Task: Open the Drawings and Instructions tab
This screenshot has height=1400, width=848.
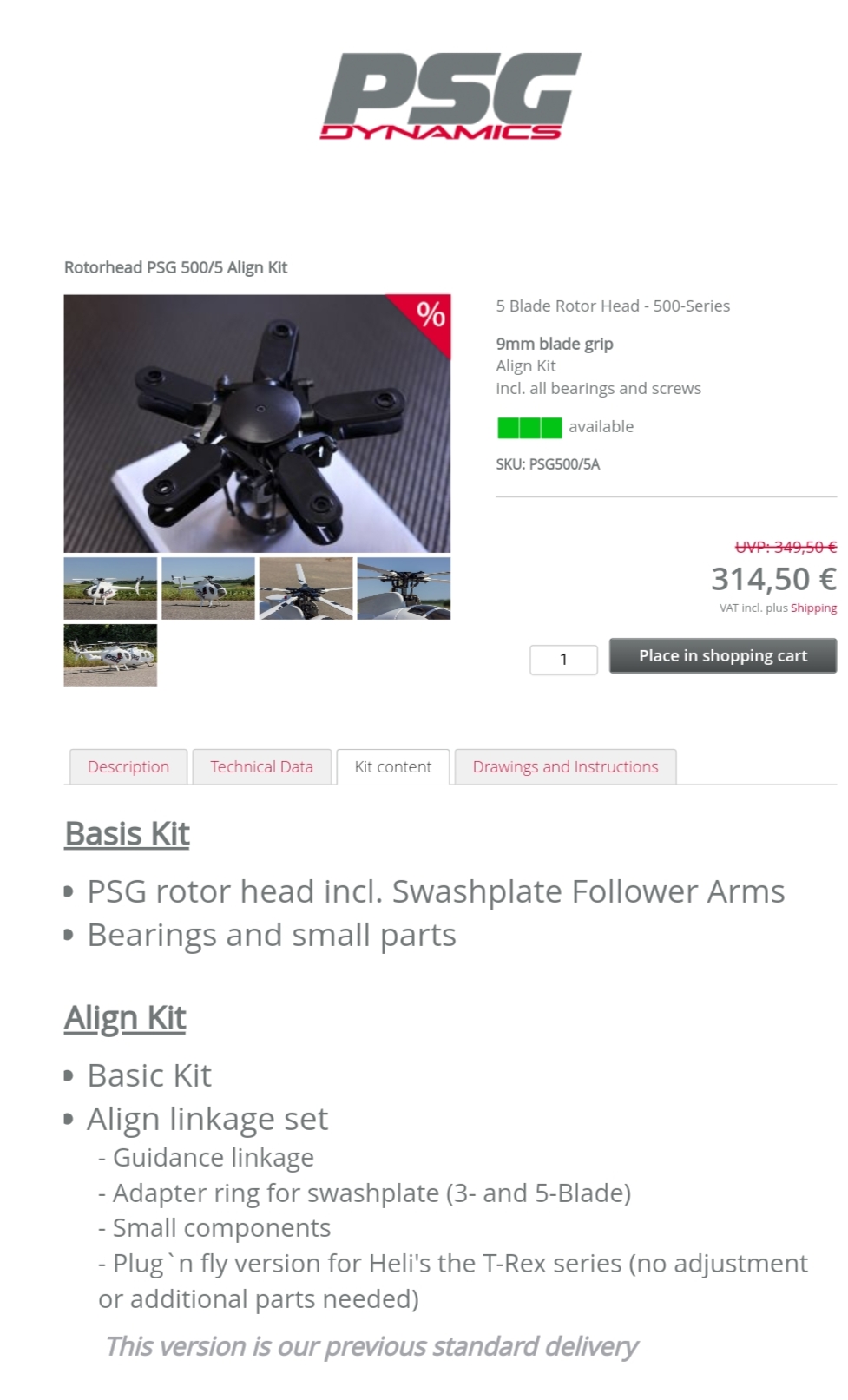Action: click(565, 767)
